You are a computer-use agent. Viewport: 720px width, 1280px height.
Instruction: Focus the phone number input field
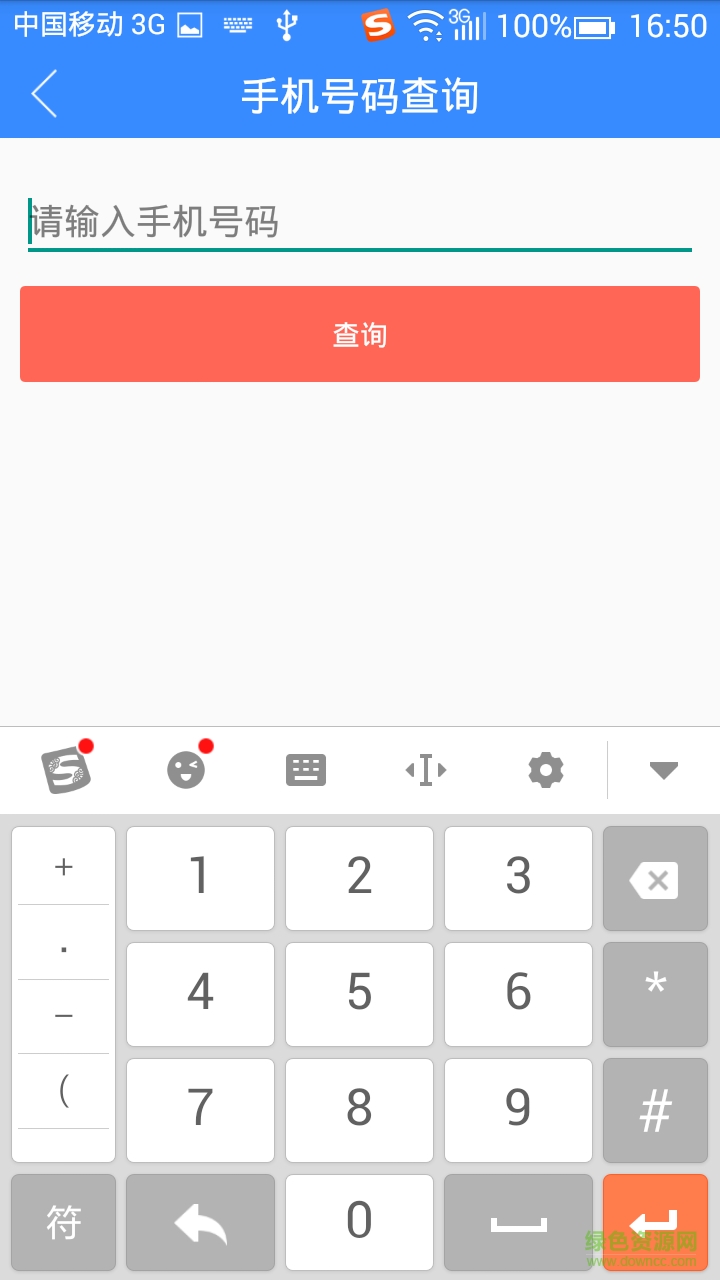(360, 222)
